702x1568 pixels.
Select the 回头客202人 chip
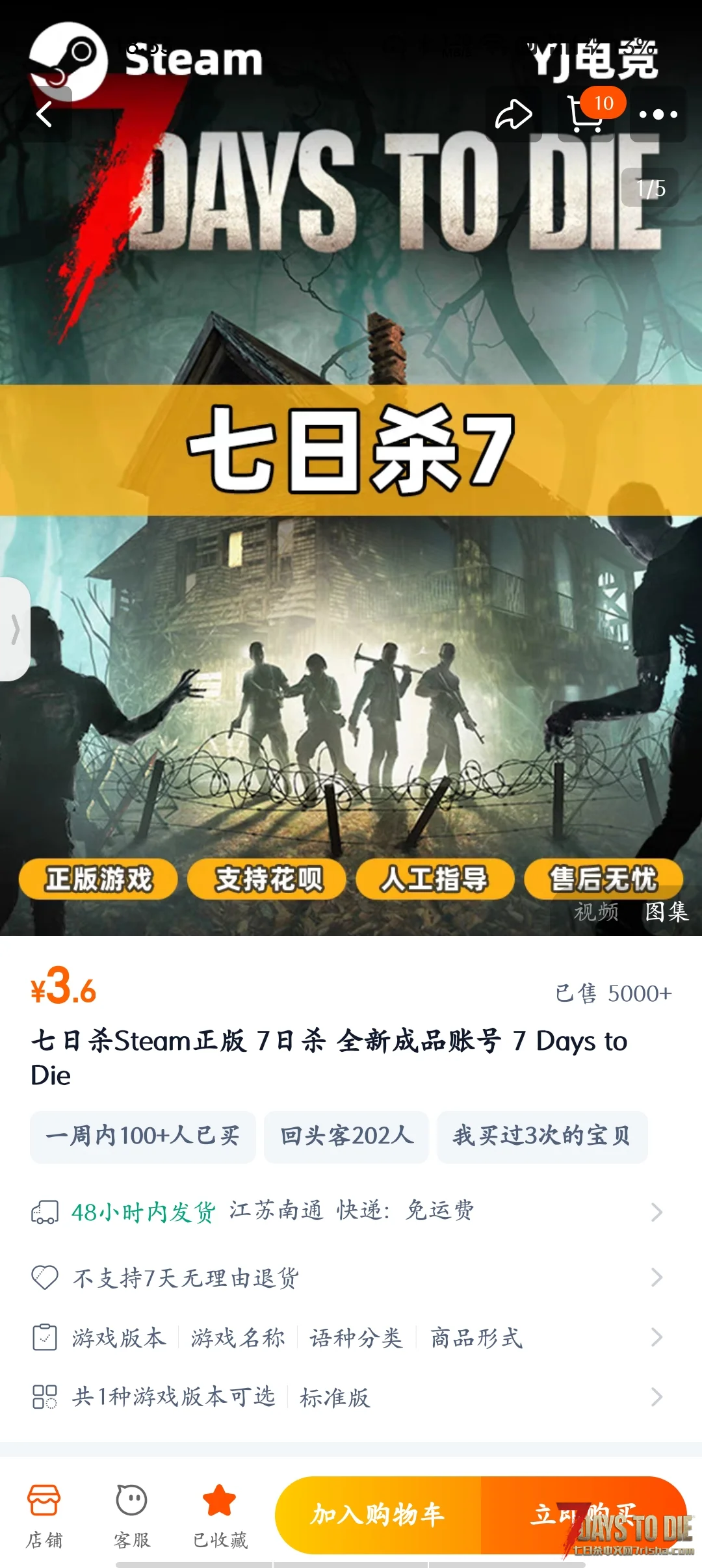coord(346,1136)
